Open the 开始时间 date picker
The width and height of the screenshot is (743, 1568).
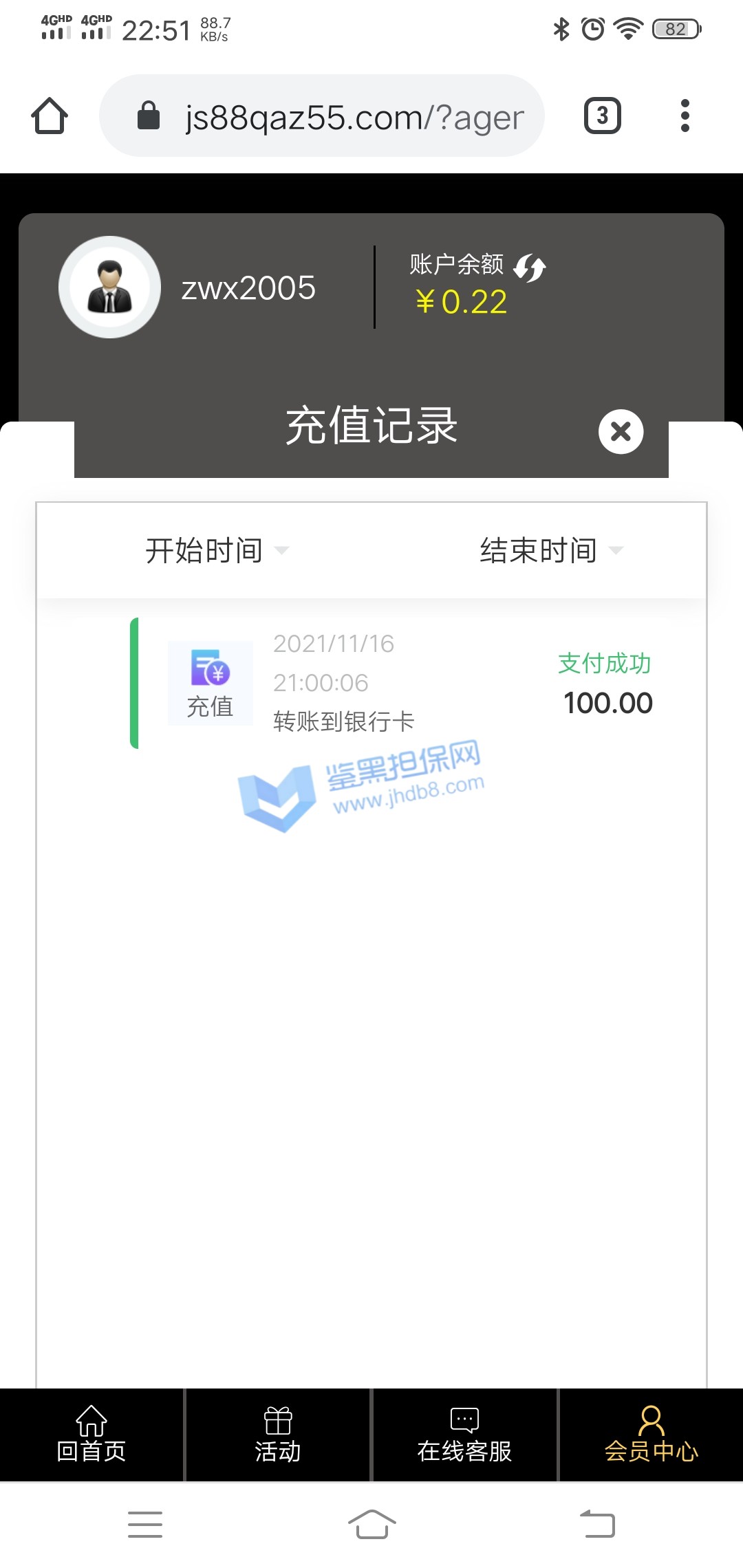pyautogui.click(x=216, y=551)
